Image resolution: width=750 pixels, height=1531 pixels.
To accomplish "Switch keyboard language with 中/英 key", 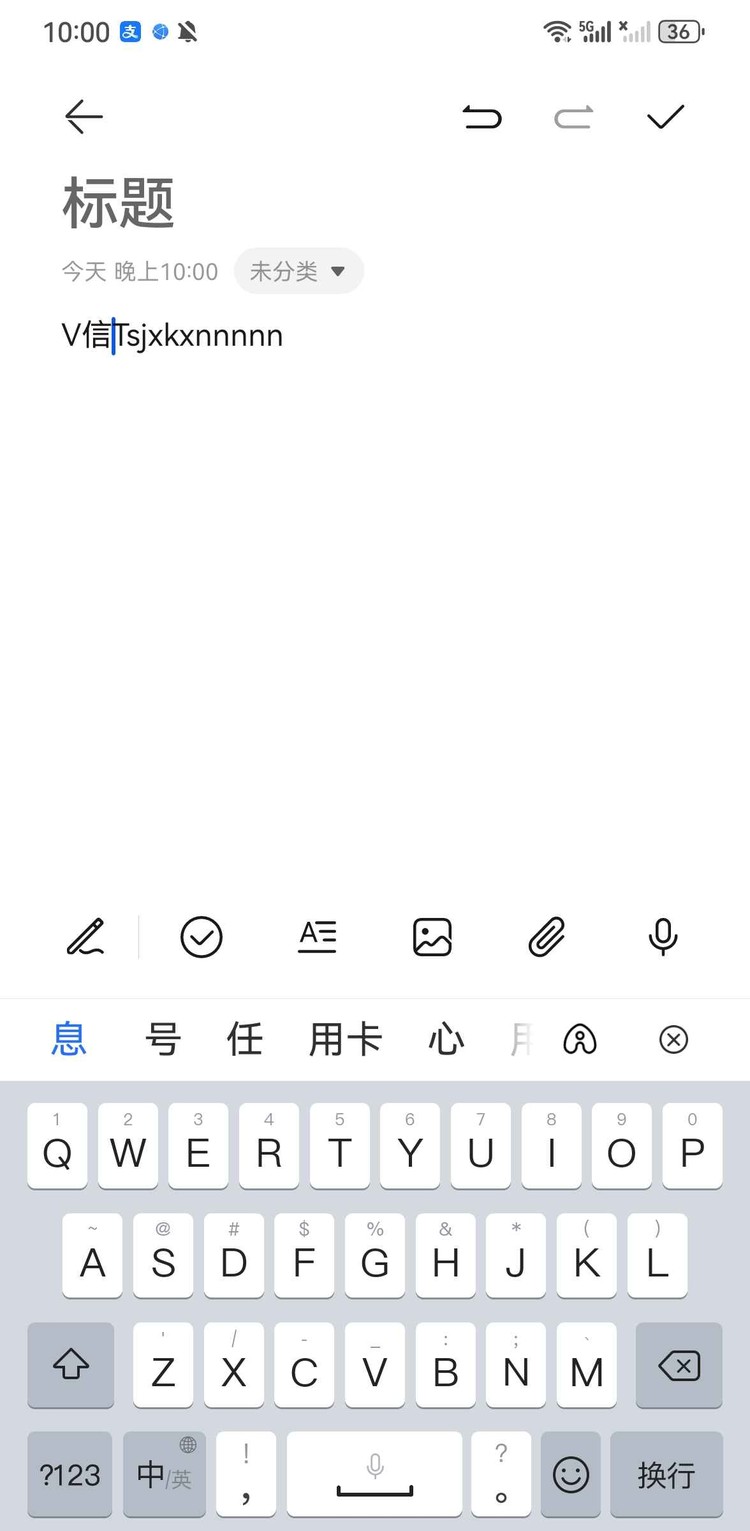I will click(166, 1474).
